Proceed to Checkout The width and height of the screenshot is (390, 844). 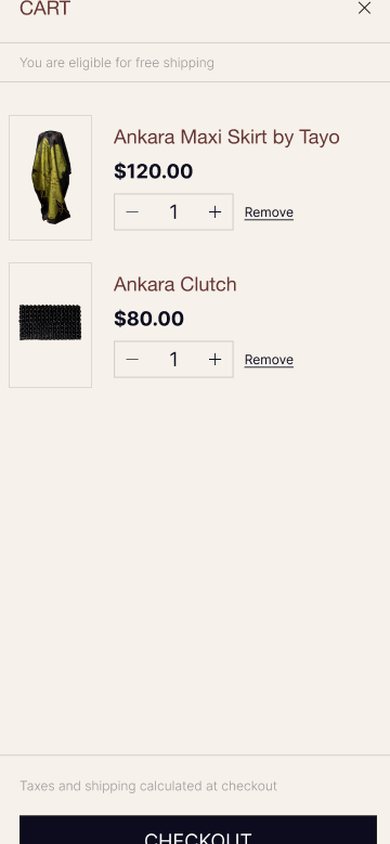(x=198, y=829)
